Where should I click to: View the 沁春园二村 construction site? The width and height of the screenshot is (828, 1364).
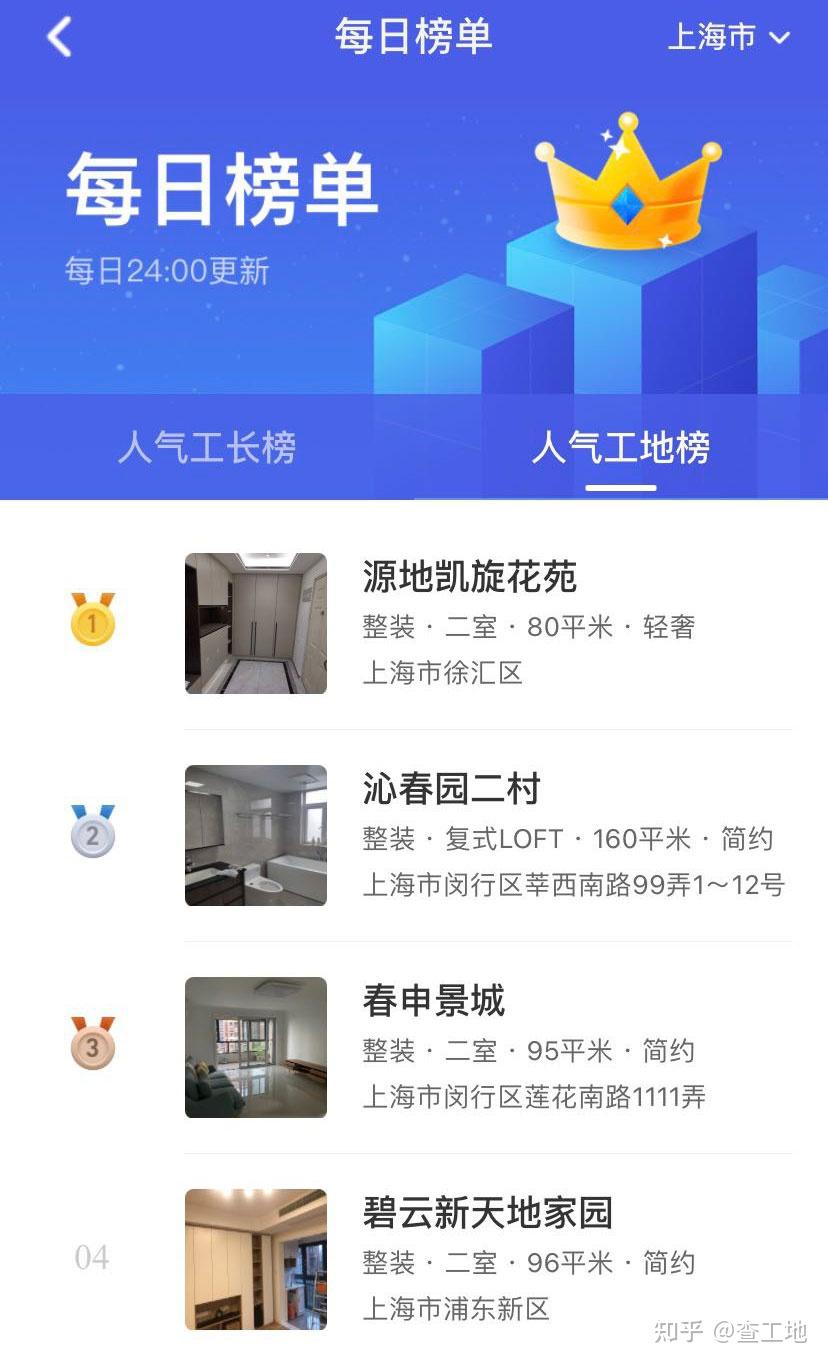(x=451, y=789)
